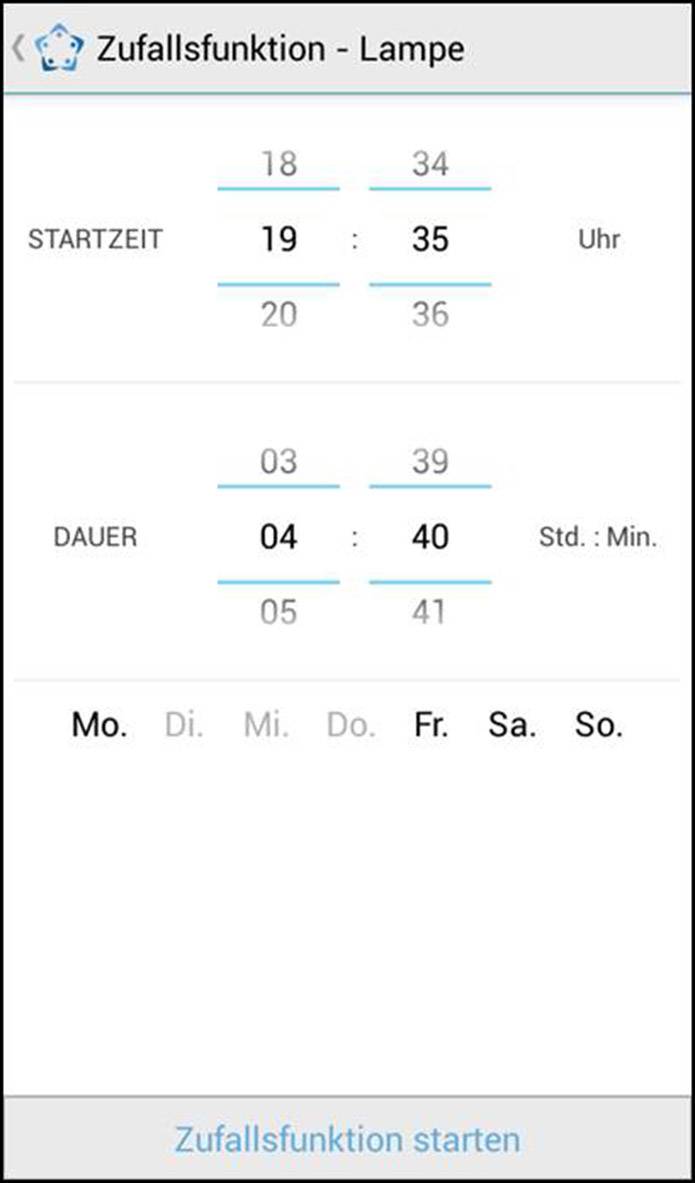Enable Tuesday (Di.)
695x1183 pixels.
[x=184, y=726]
